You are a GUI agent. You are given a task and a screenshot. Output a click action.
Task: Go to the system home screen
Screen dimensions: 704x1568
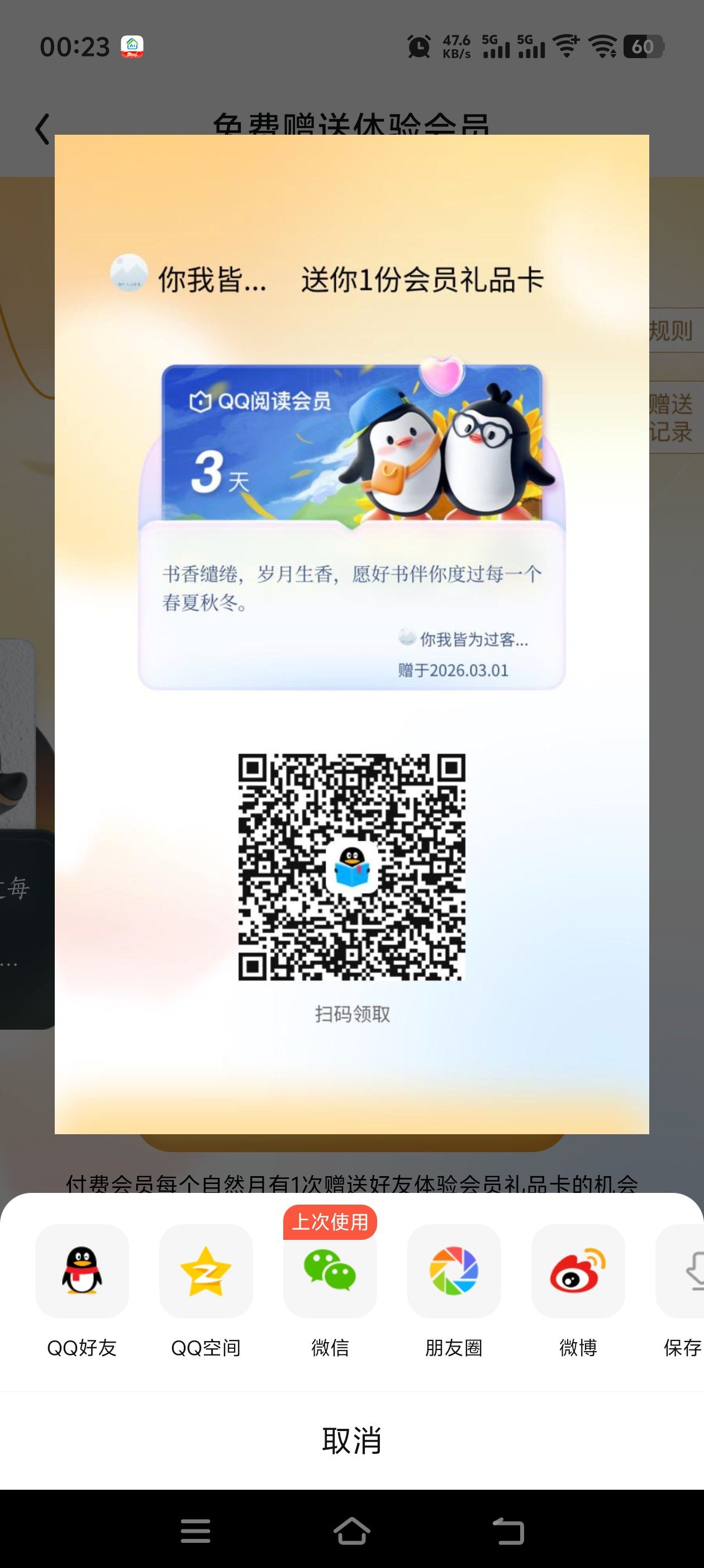coord(351,1530)
